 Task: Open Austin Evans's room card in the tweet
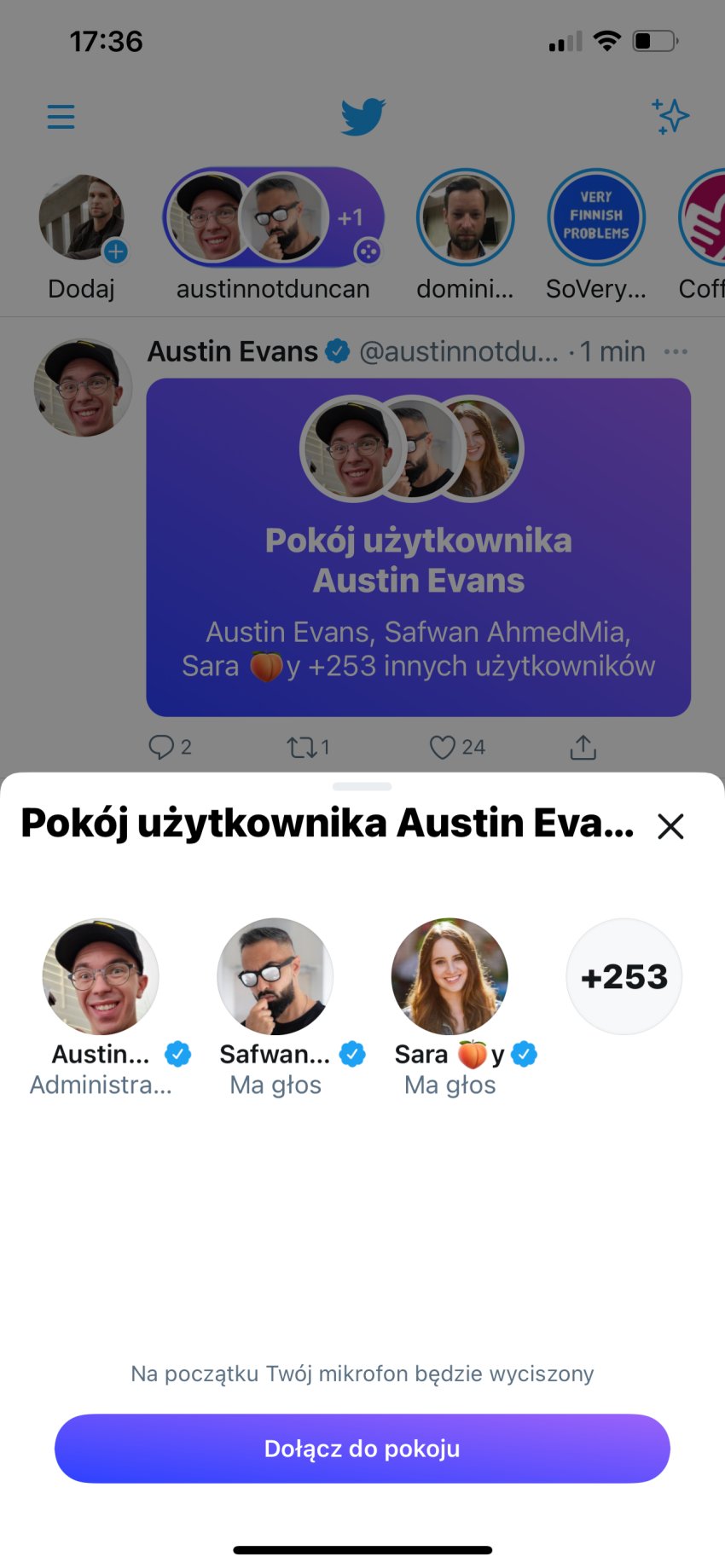point(418,547)
